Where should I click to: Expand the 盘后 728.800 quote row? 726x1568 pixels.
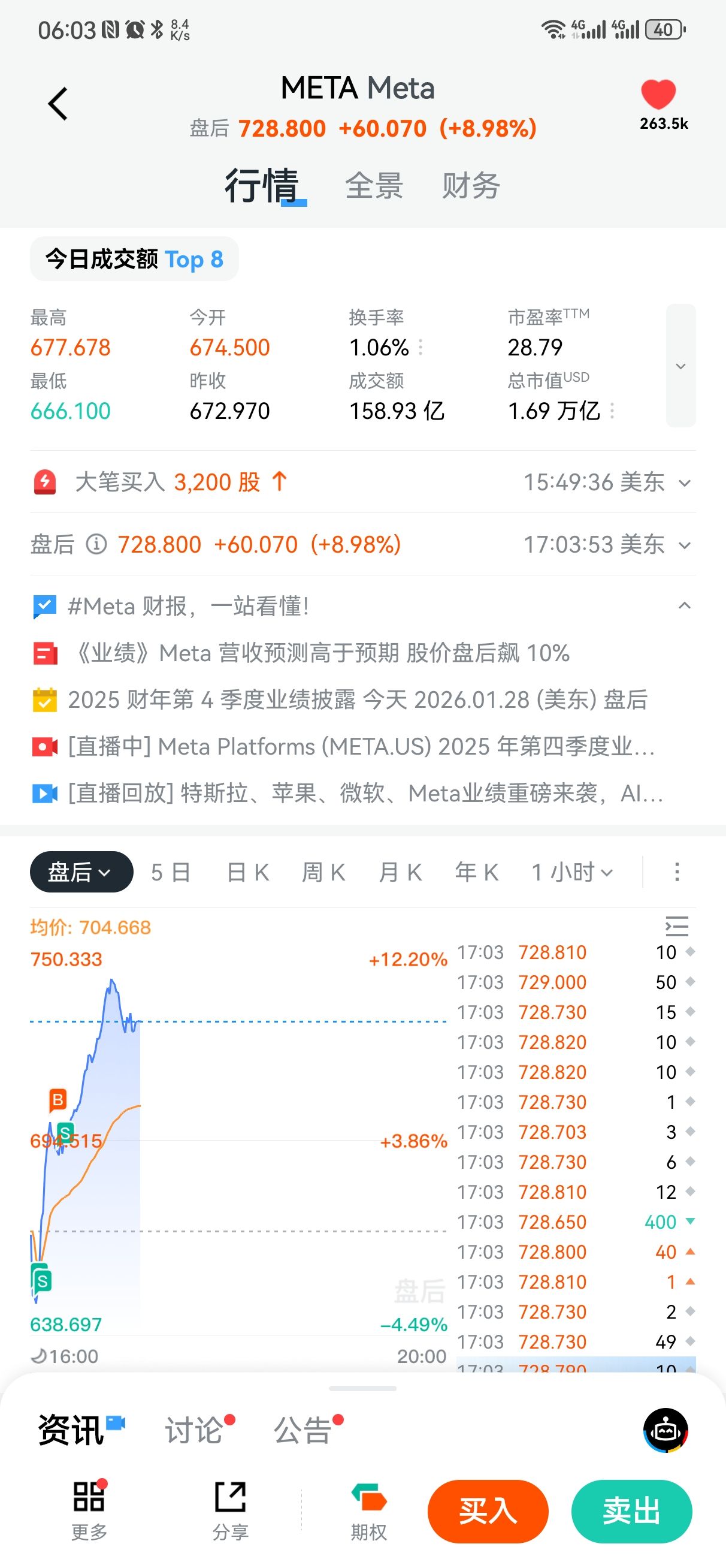click(684, 545)
